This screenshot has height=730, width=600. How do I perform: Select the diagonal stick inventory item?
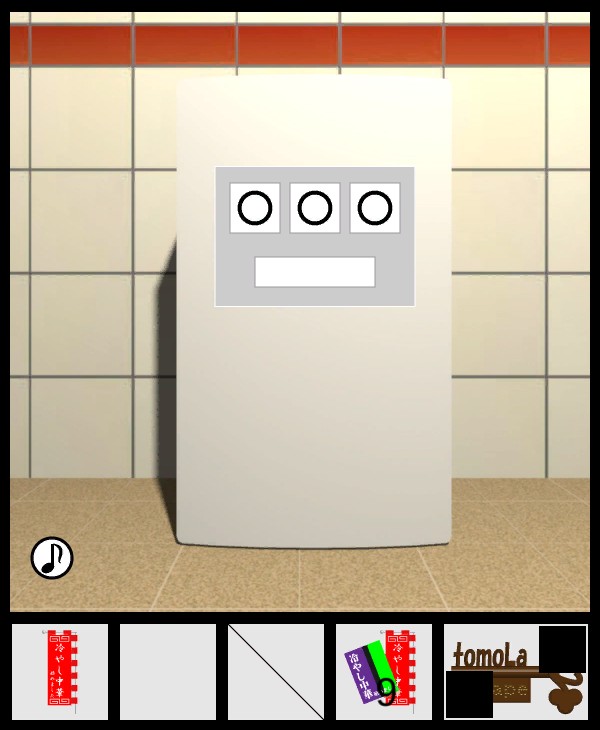point(276,672)
